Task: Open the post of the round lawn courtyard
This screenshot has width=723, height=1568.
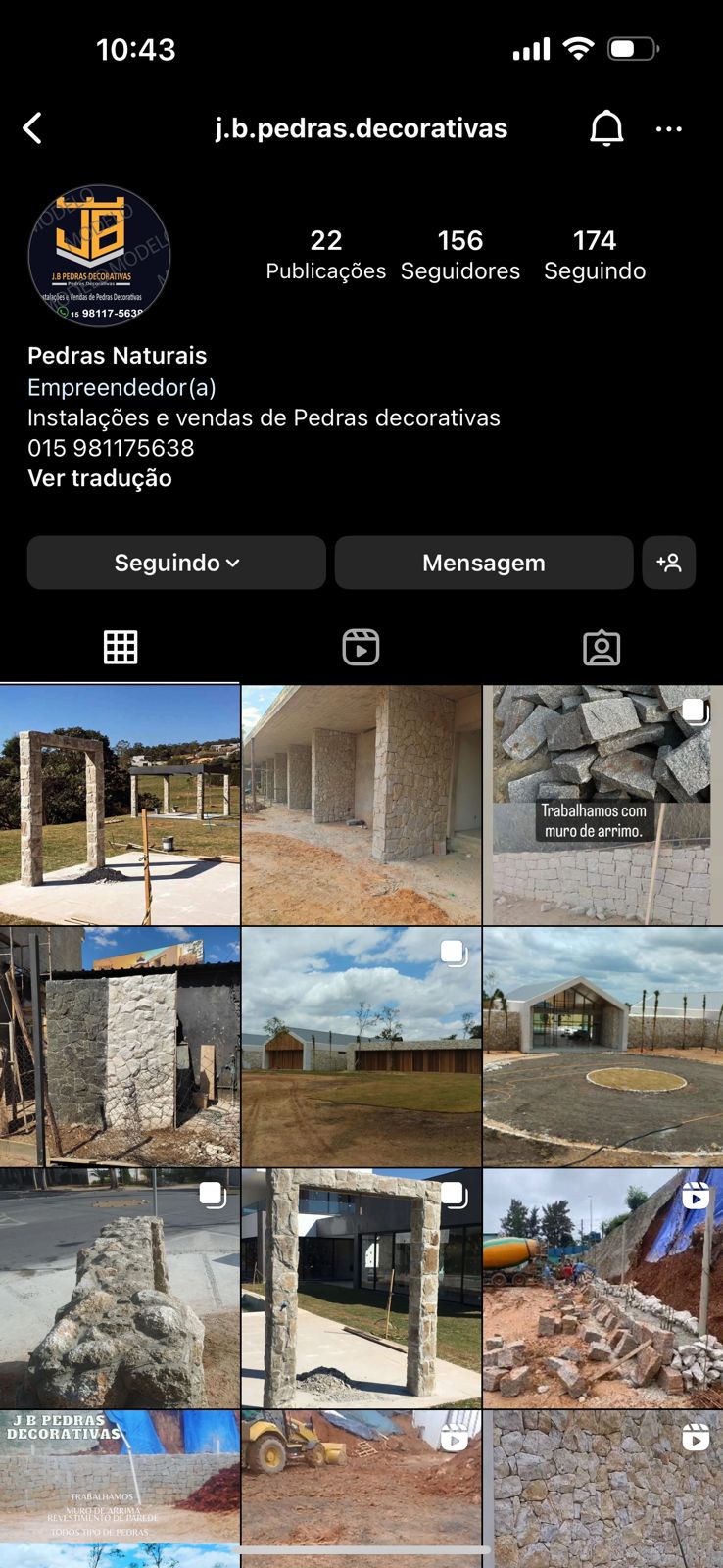Action: tap(602, 1047)
